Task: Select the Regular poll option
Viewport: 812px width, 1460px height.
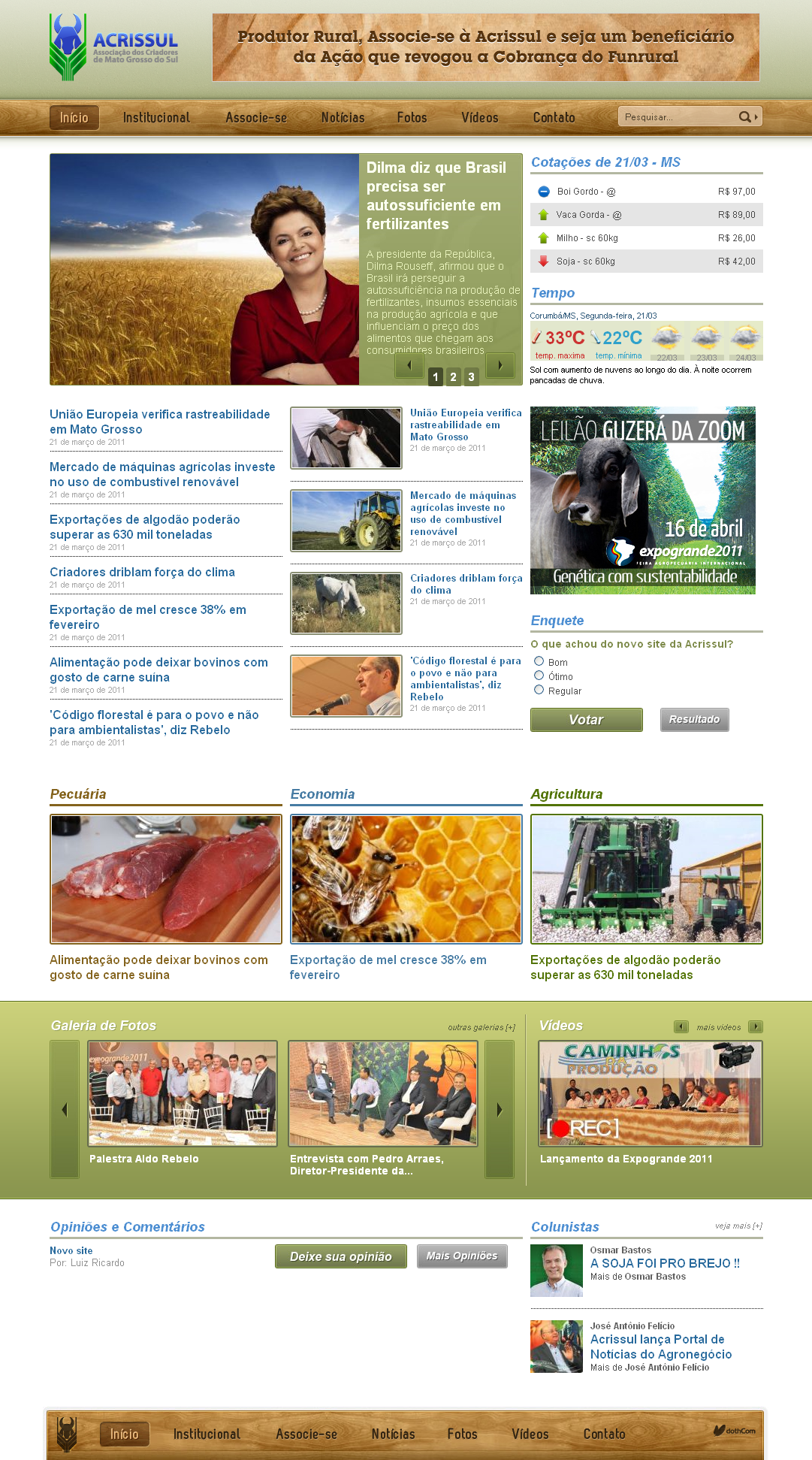Action: [x=539, y=690]
